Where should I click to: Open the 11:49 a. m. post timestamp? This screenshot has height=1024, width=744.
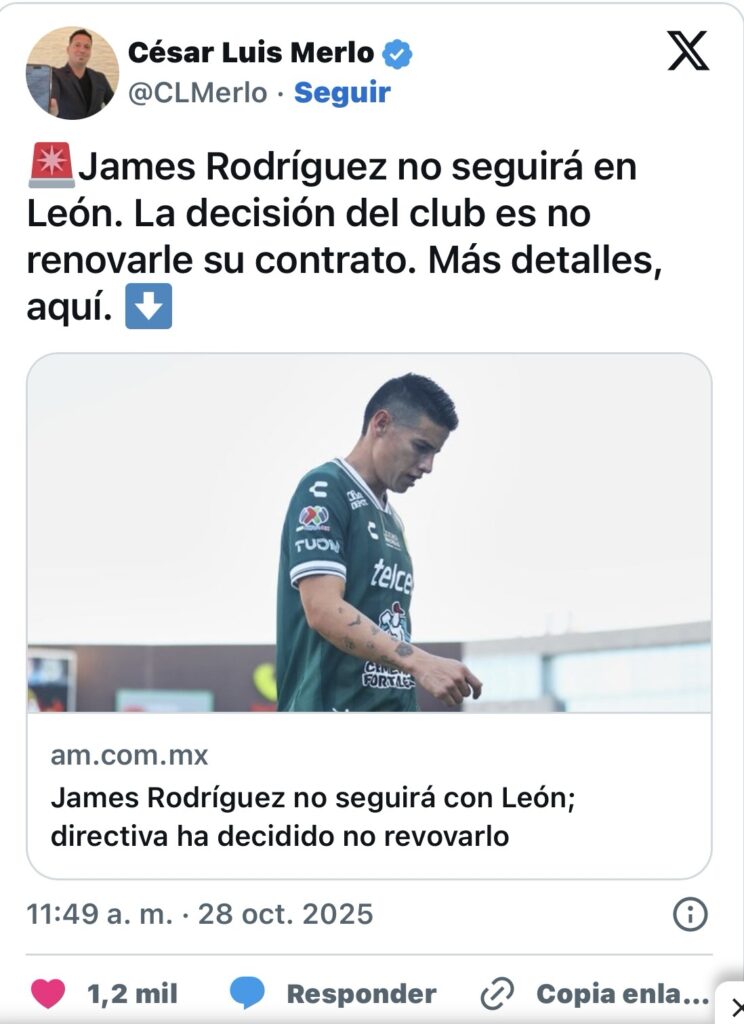pyautogui.click(x=200, y=913)
